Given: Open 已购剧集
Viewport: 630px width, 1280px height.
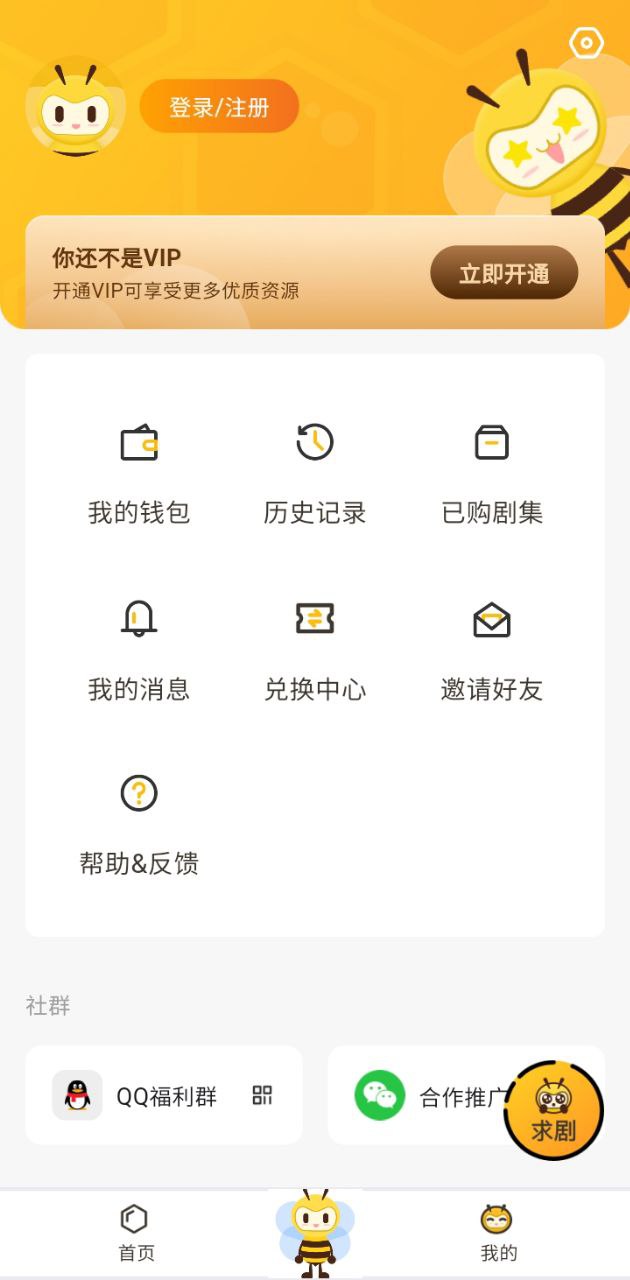Looking at the screenshot, I should [492, 473].
